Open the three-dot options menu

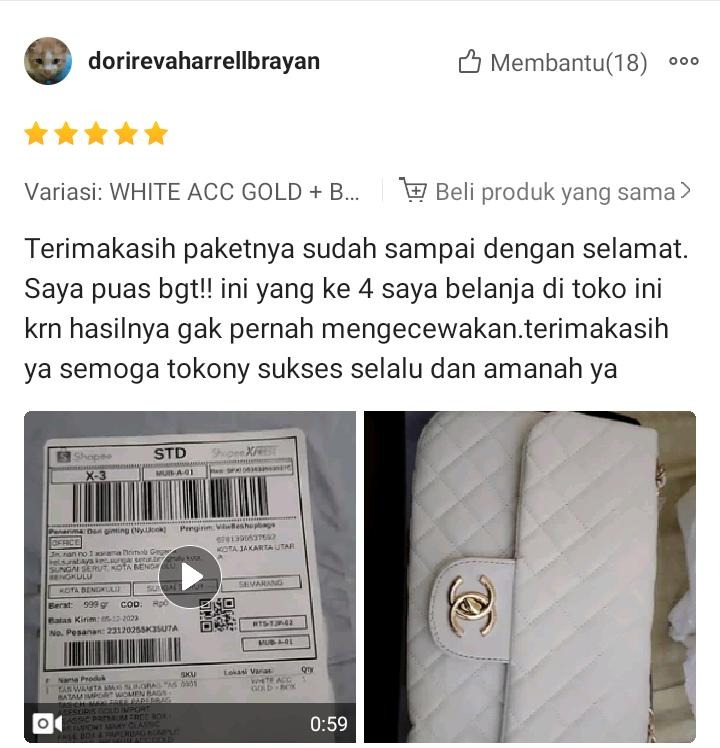click(x=684, y=61)
